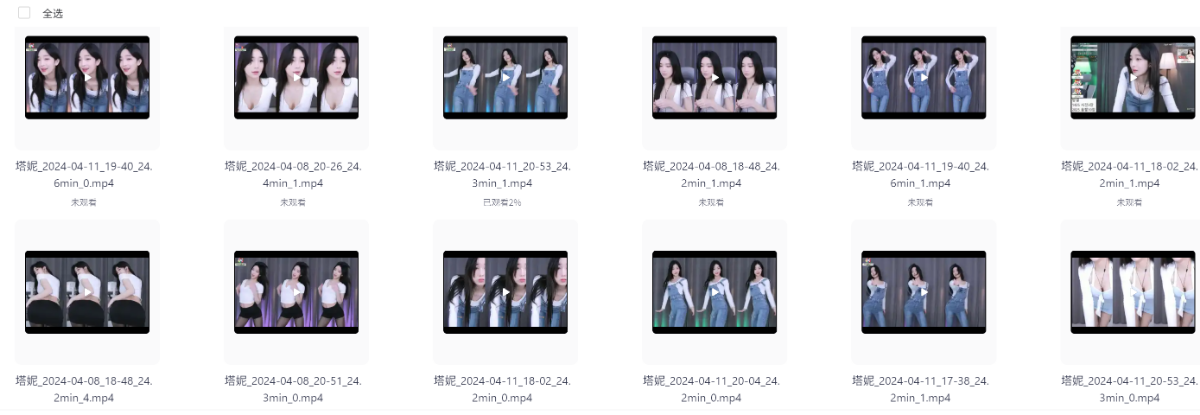This screenshot has height=415, width=1200.
Task: View 塔妮_2024-04-11_20-04_24.2min_0.mp4
Action: pos(714,291)
